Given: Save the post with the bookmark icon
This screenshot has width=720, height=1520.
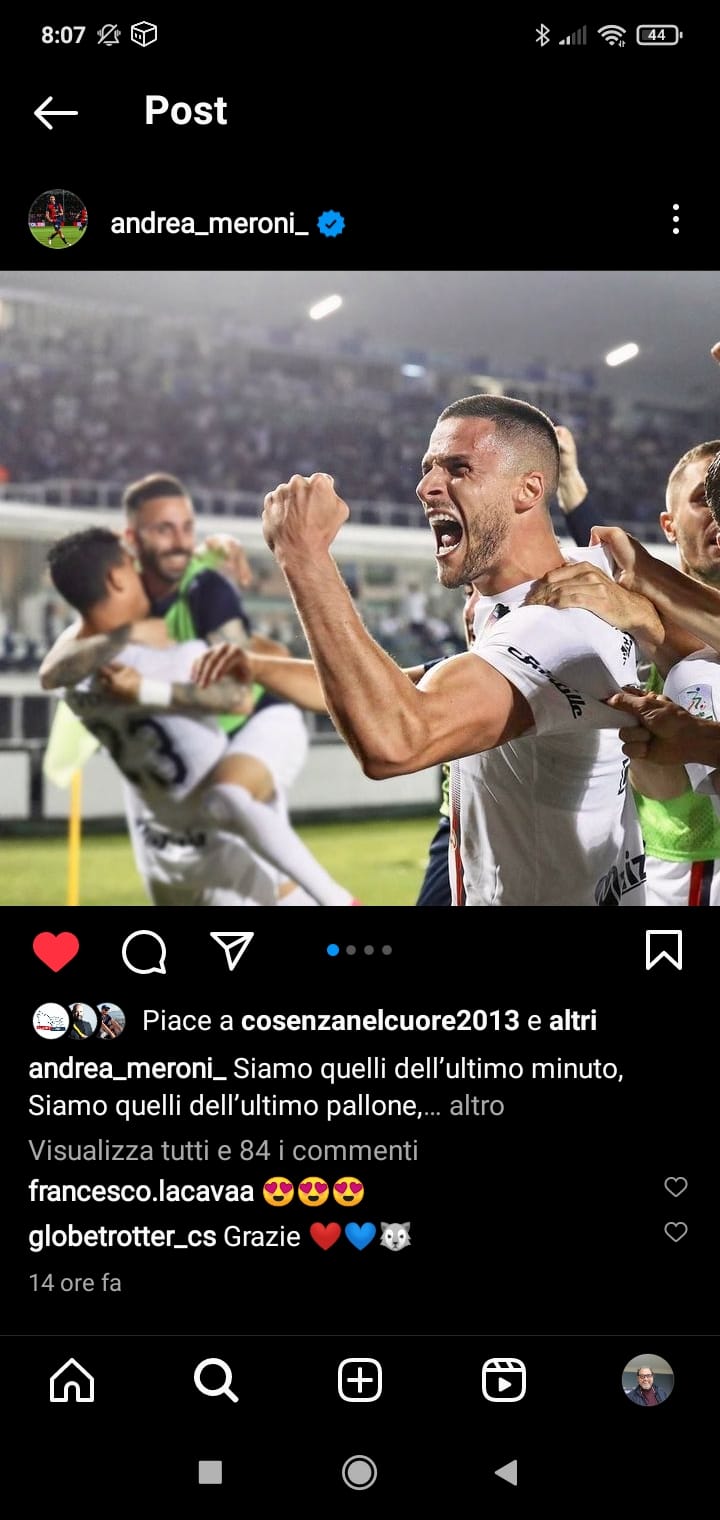Looking at the screenshot, I should (x=664, y=950).
